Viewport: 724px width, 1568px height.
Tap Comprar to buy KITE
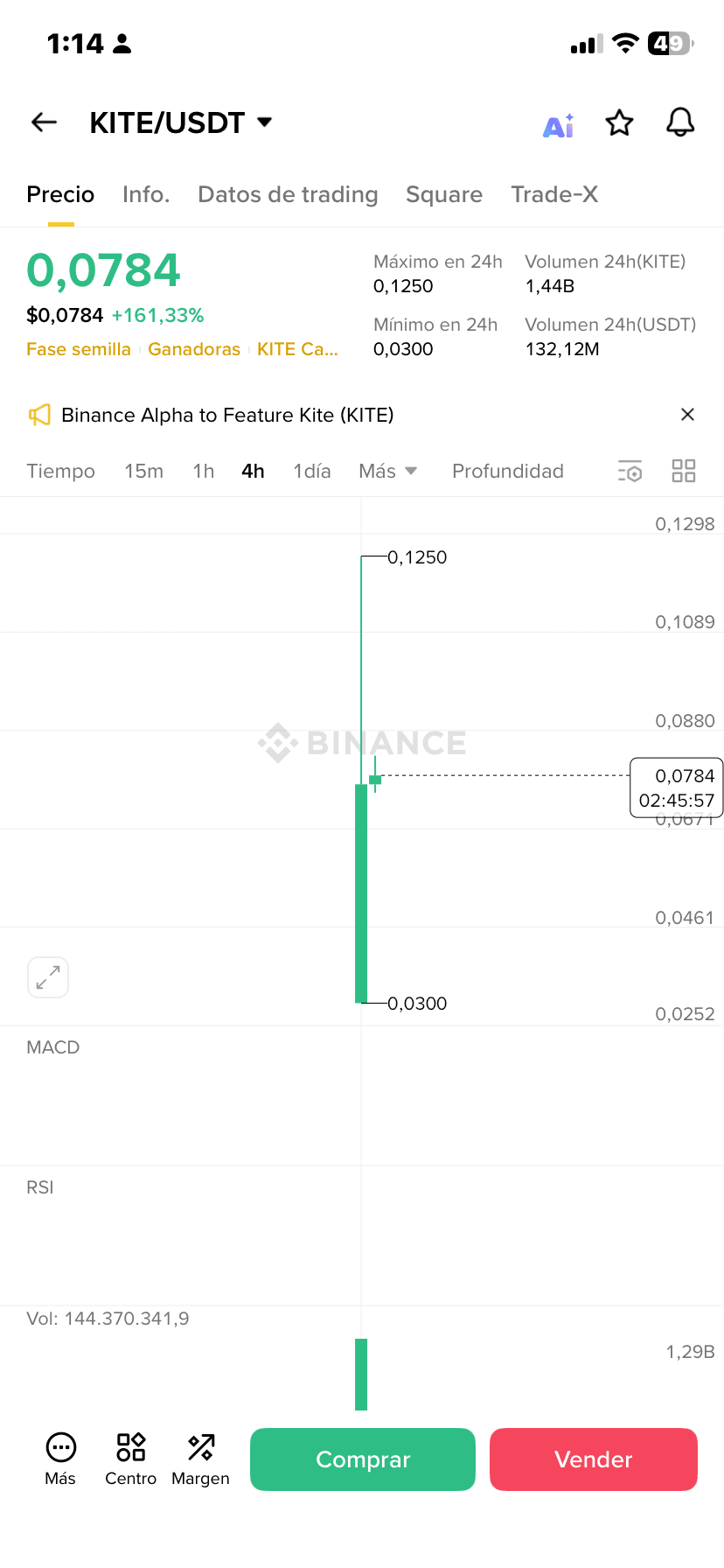(x=362, y=1459)
